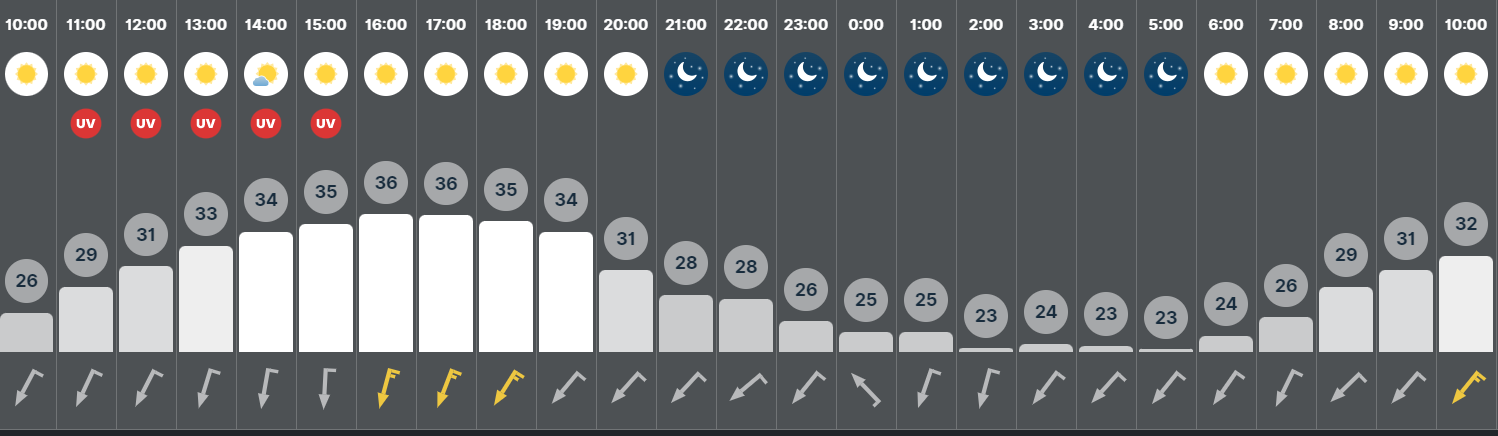The image size is (1498, 436).
Task: Select the 6:00 hourly forecast column
Action: 1226,220
